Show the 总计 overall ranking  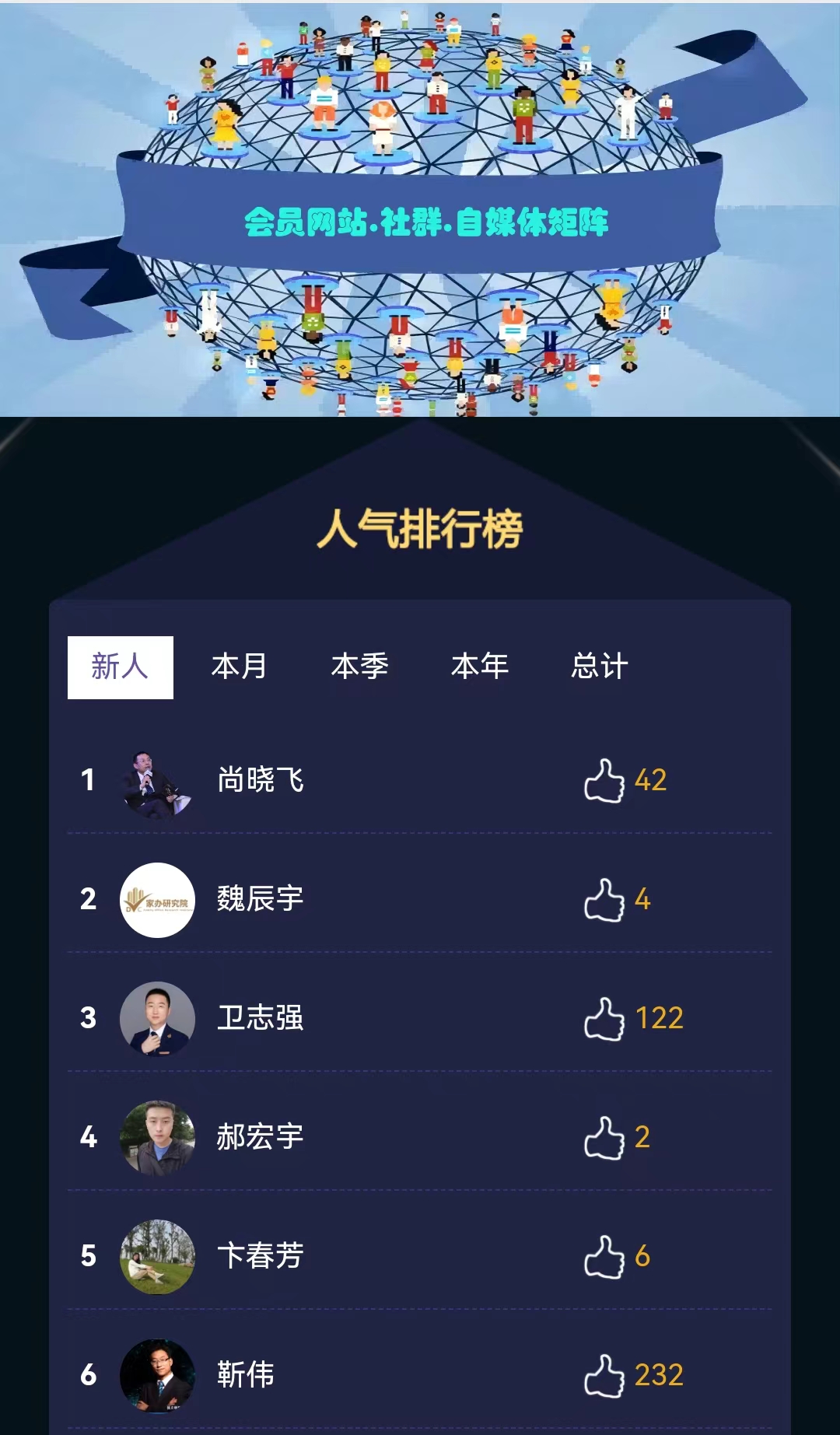coord(600,667)
